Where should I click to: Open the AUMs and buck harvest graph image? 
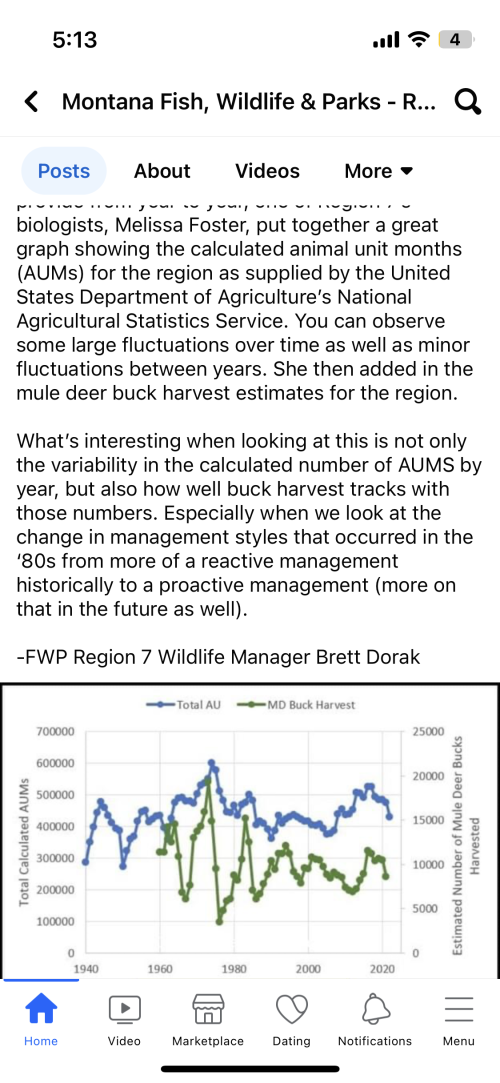tap(250, 830)
